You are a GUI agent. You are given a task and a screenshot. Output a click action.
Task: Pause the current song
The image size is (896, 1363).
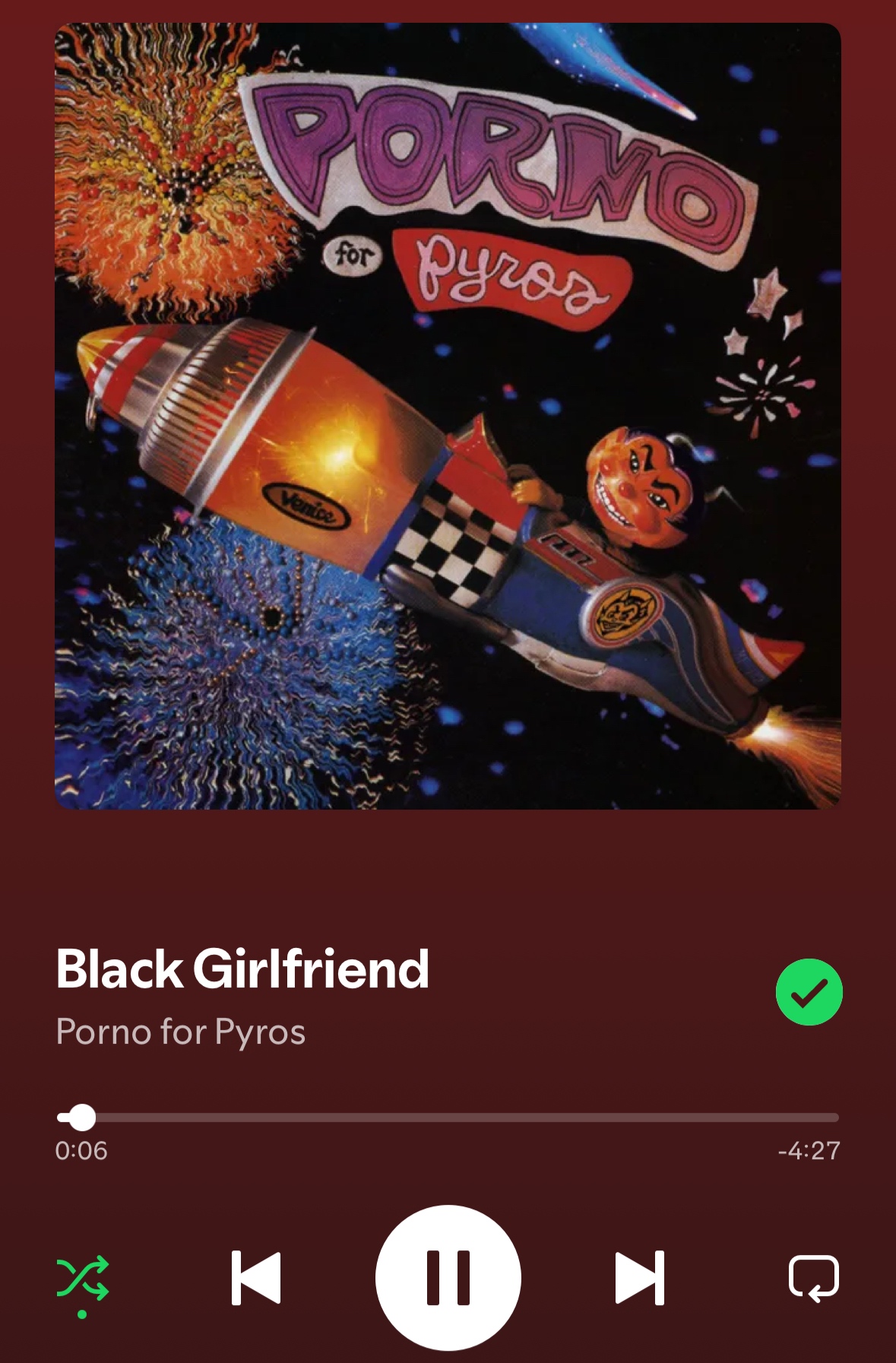[x=448, y=1277]
